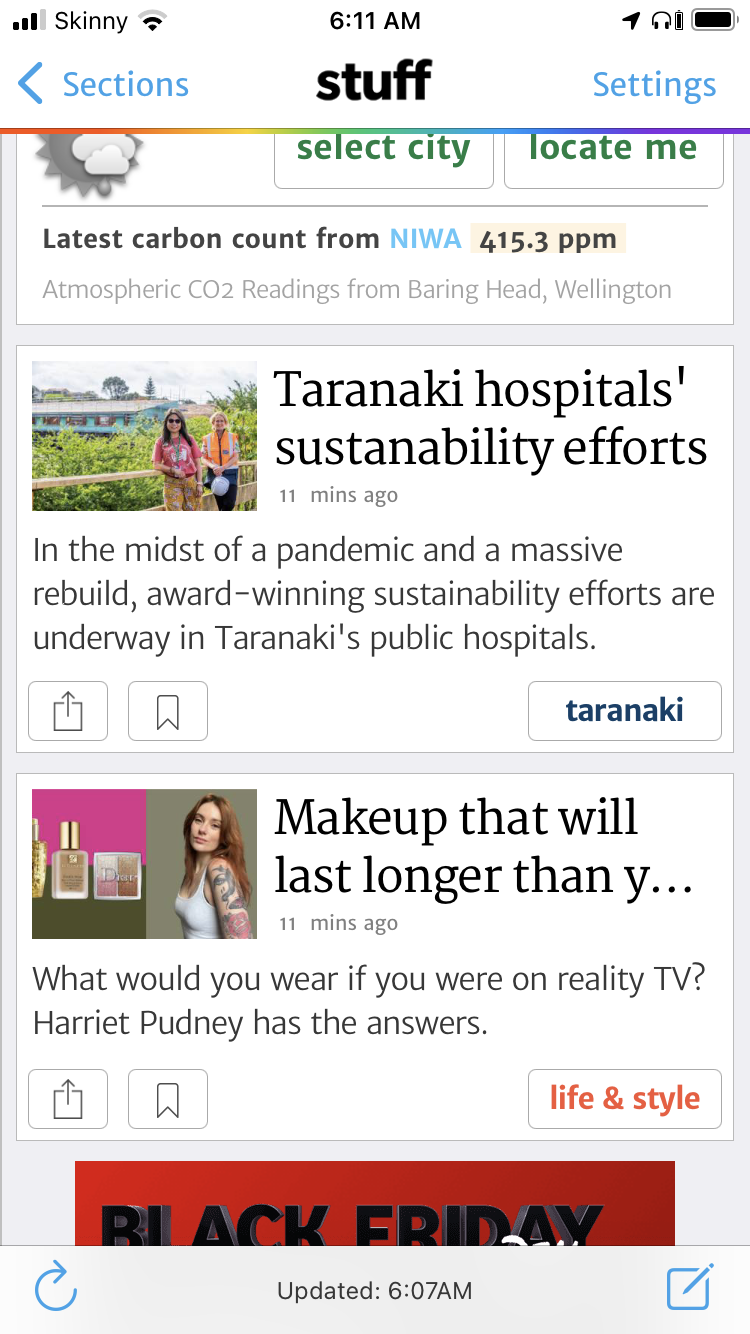Screen dimensions: 750x1334
Task: Bookmark the Makeup article
Action: click(x=168, y=1099)
